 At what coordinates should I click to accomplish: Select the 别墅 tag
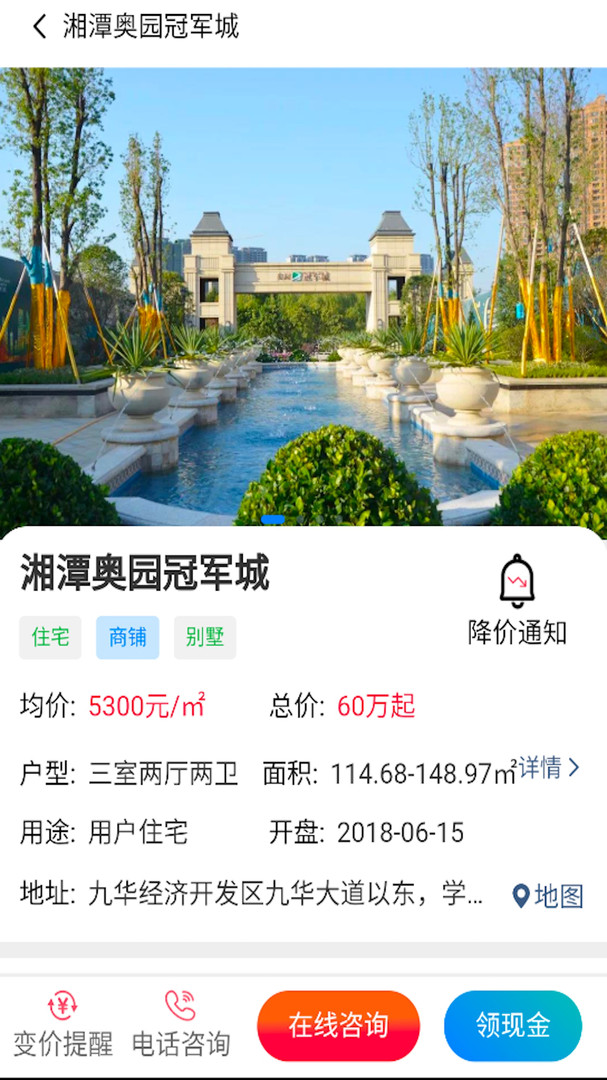click(205, 637)
